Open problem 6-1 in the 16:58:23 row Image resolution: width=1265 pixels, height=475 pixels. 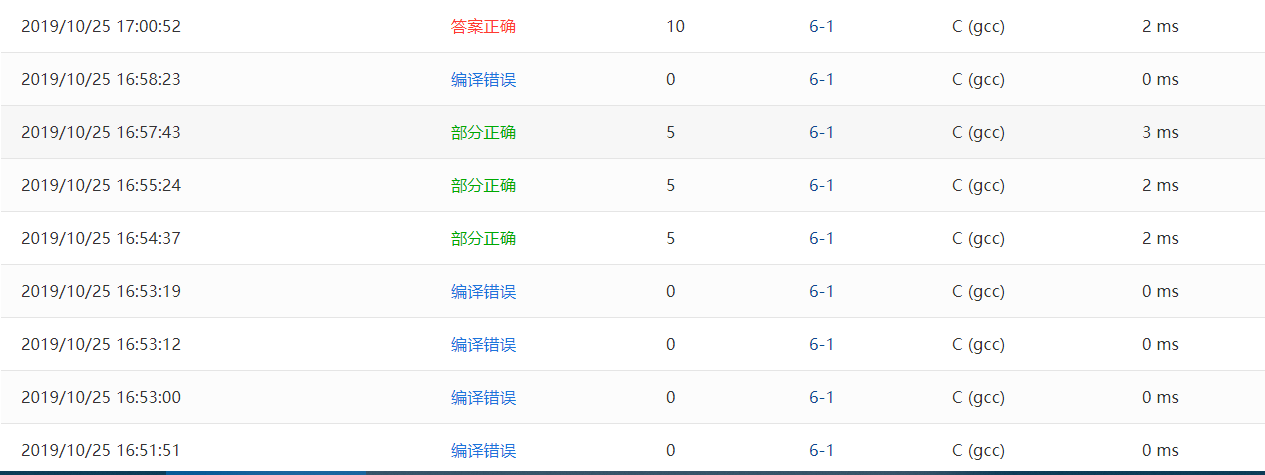pyautogui.click(x=821, y=79)
